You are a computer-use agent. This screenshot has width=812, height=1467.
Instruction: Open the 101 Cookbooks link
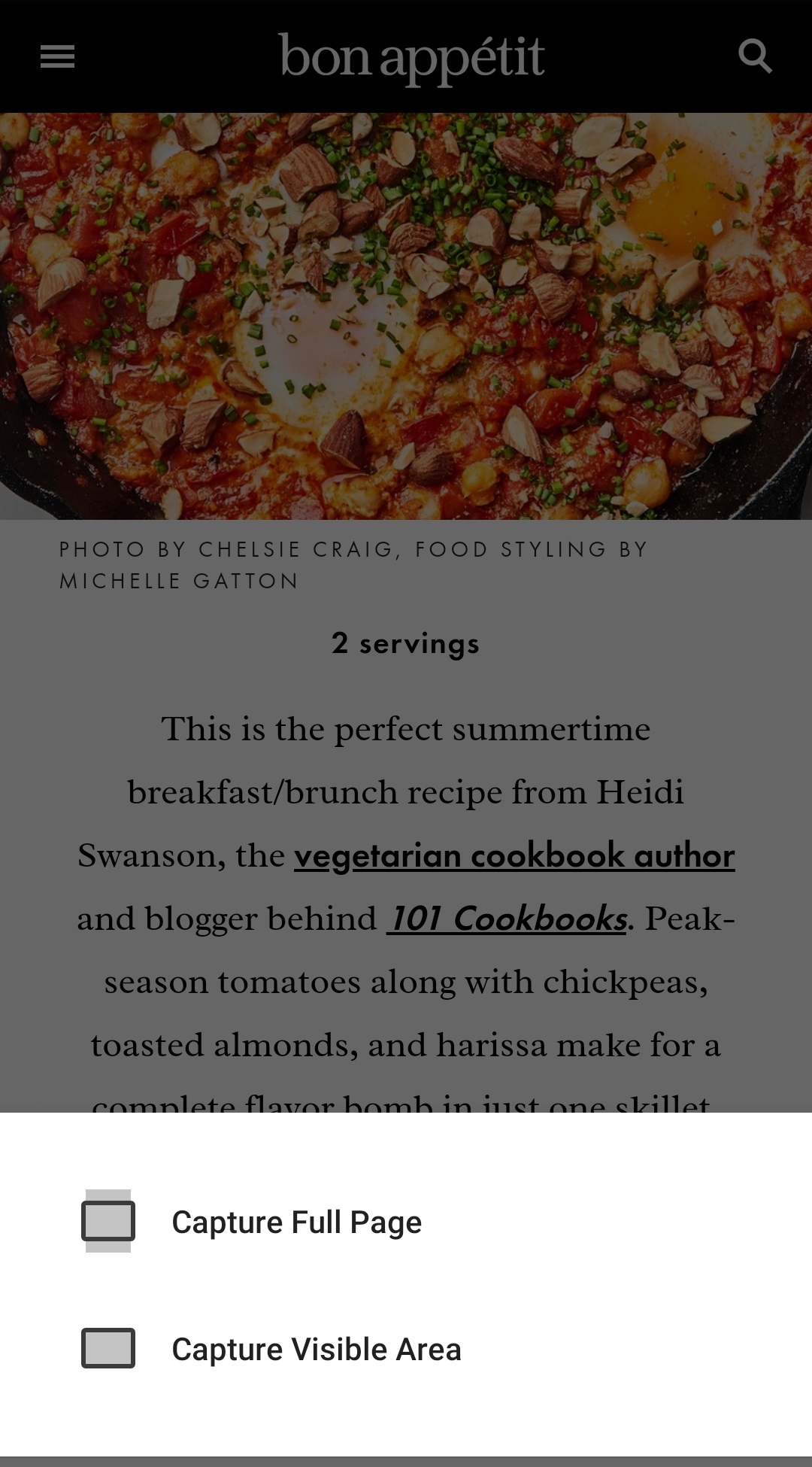click(x=507, y=919)
